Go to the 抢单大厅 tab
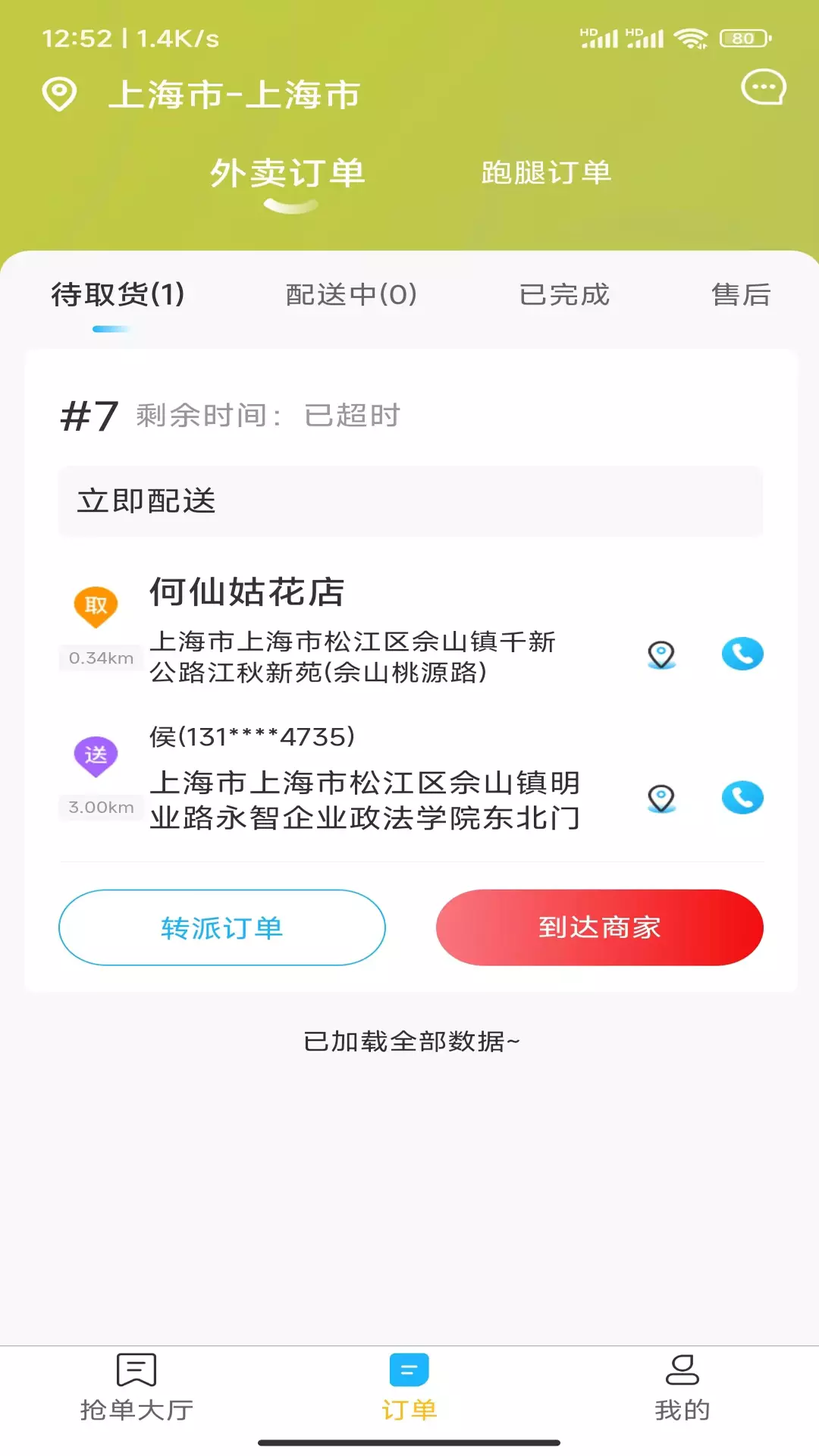This screenshot has height=1456, width=819. pyautogui.click(x=136, y=1388)
